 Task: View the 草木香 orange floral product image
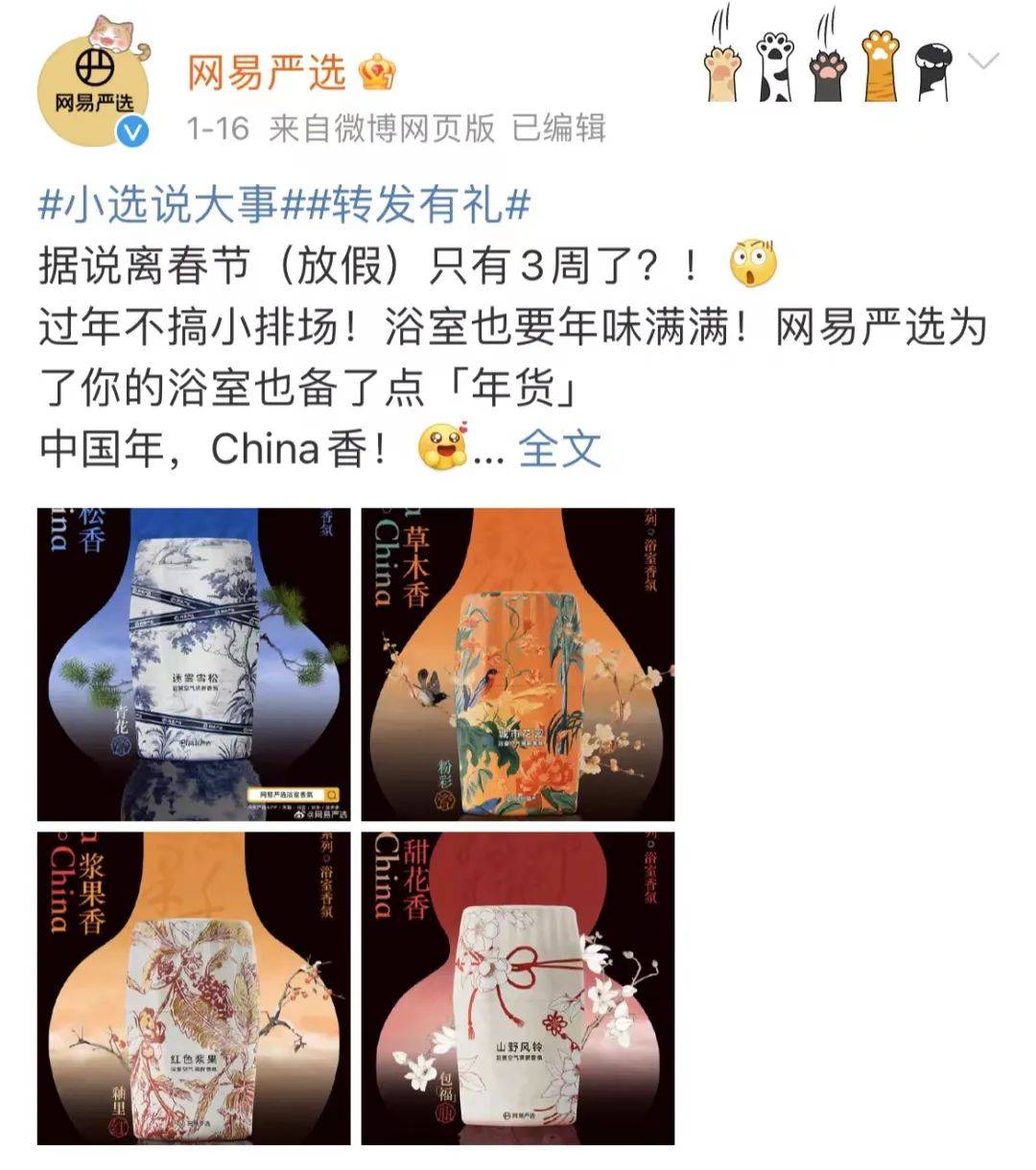518,665
